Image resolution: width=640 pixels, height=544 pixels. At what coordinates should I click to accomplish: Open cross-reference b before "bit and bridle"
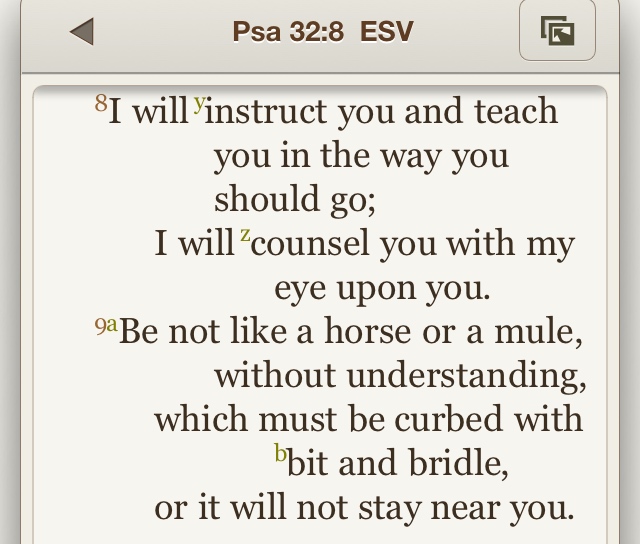(x=281, y=455)
